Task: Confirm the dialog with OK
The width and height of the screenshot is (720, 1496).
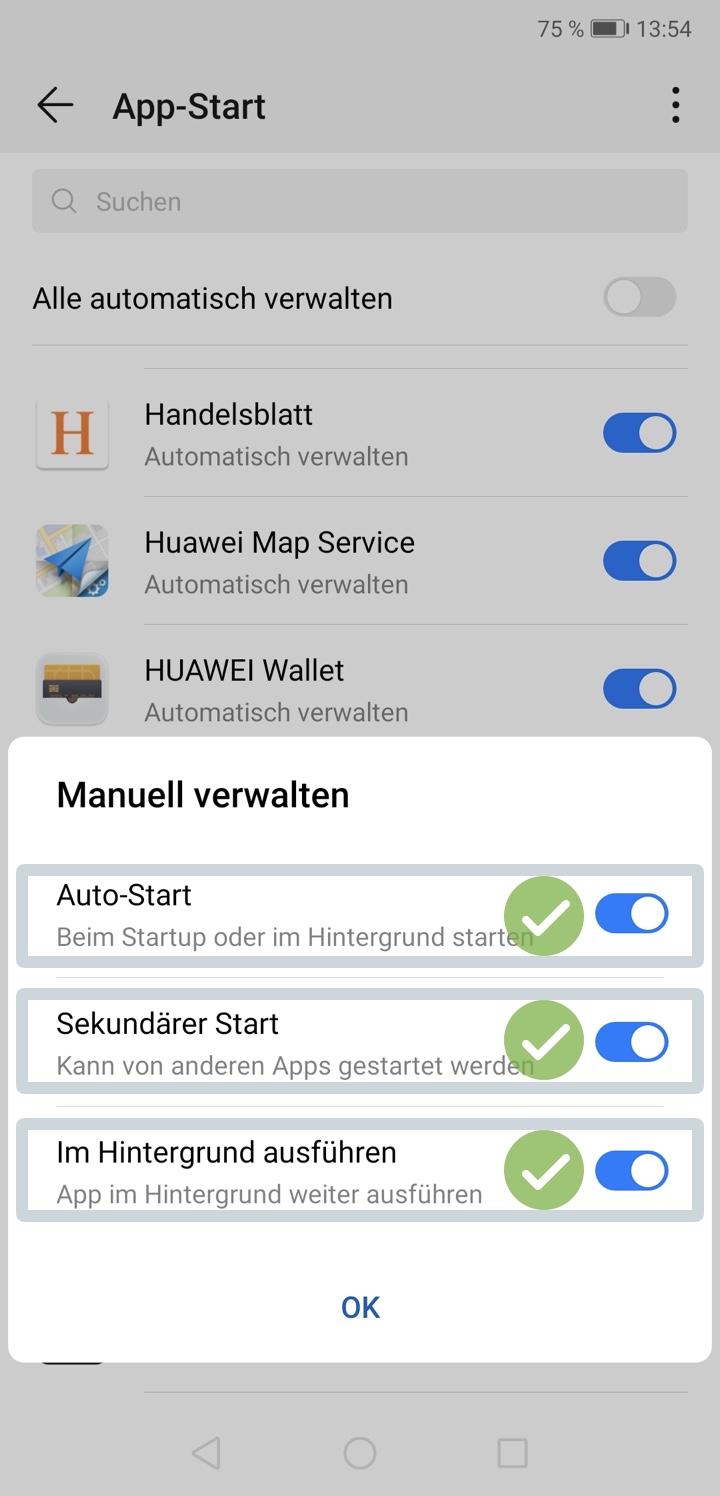Action: 360,1307
